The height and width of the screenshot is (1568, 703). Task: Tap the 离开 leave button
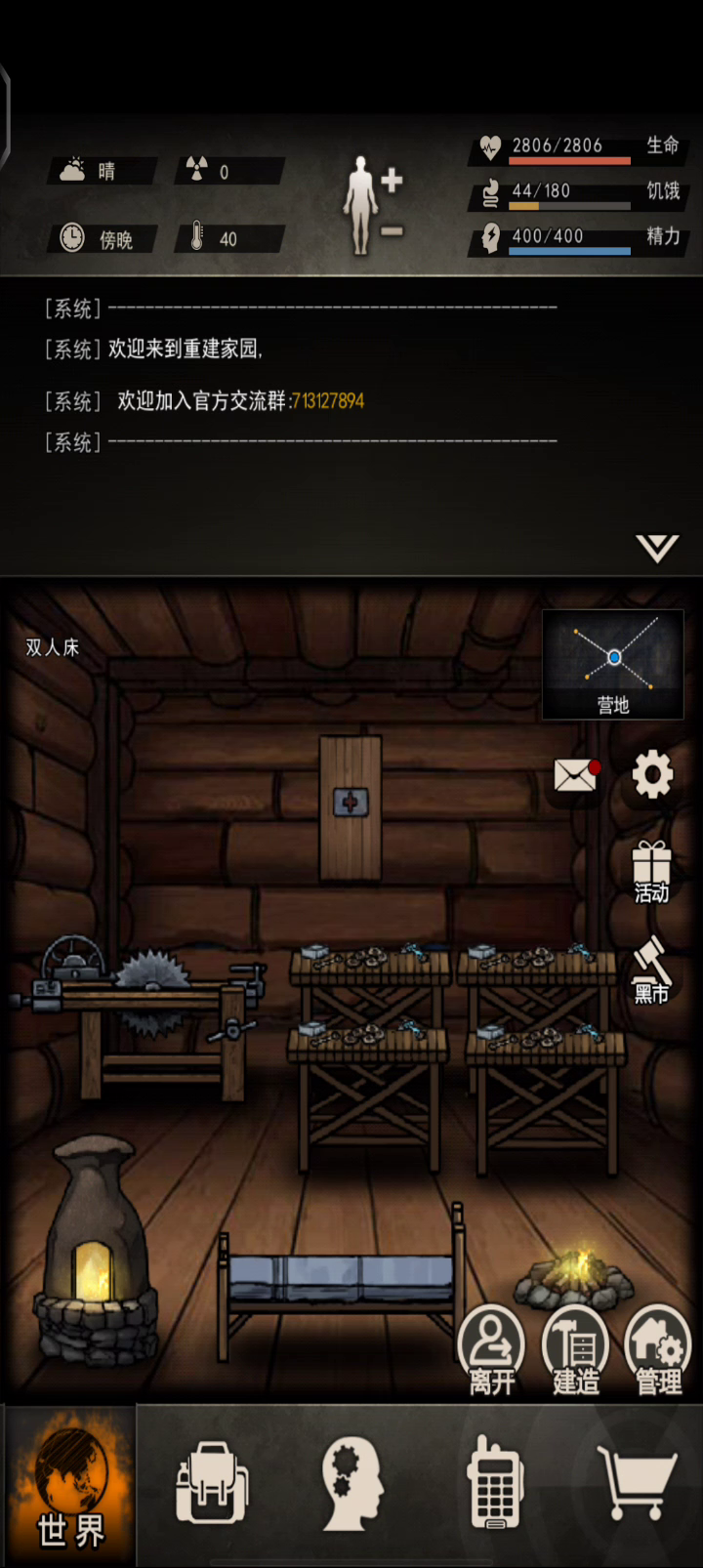click(491, 1351)
